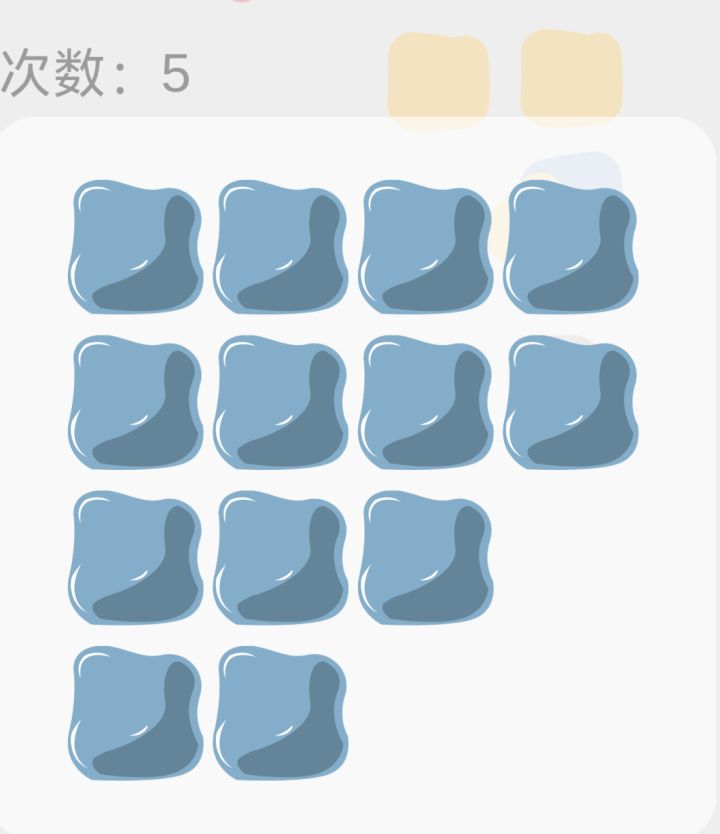
Task: Flip the ice block overlapping the faded pale shape
Action: click(x=571, y=247)
